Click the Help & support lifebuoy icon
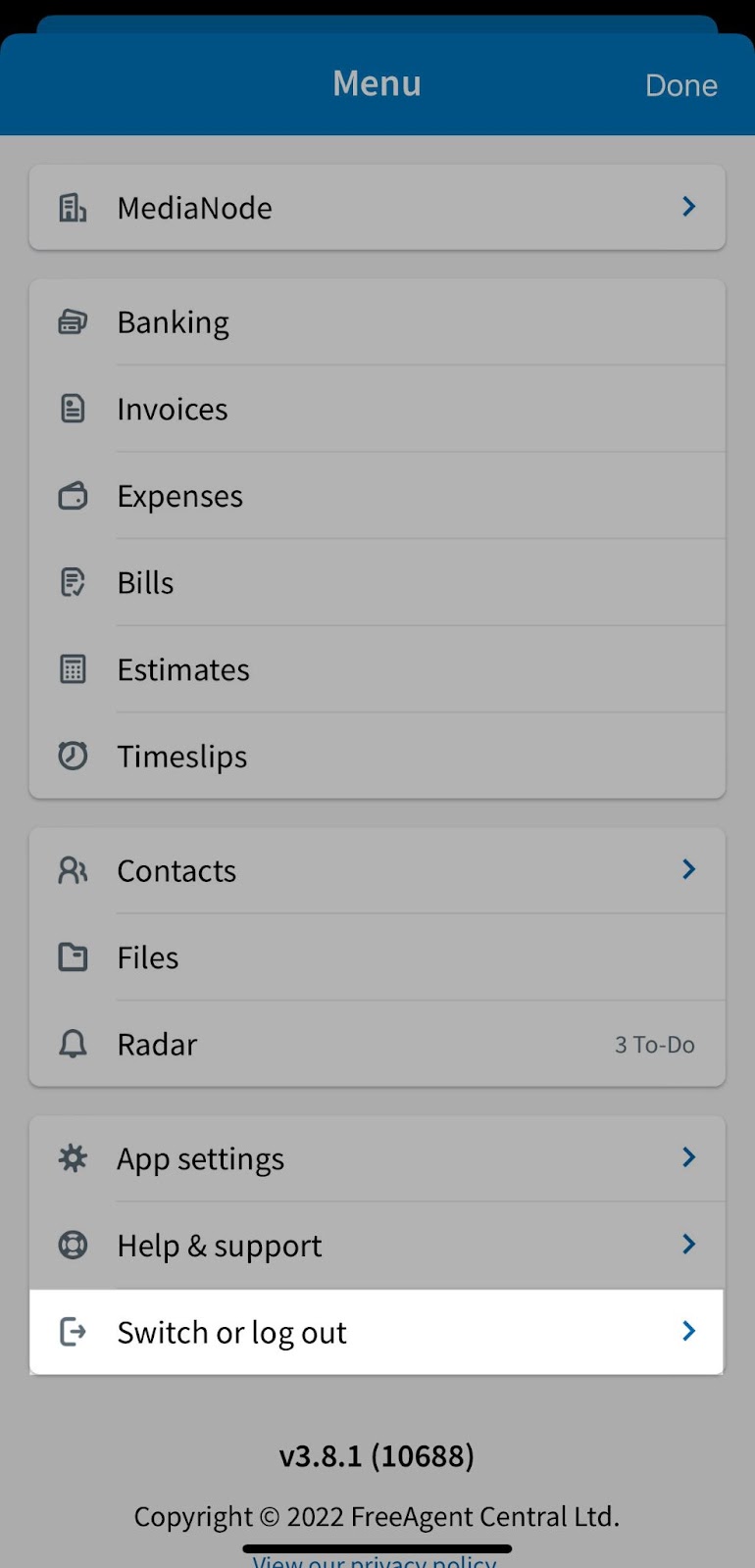The width and height of the screenshot is (755, 1568). (73, 1245)
